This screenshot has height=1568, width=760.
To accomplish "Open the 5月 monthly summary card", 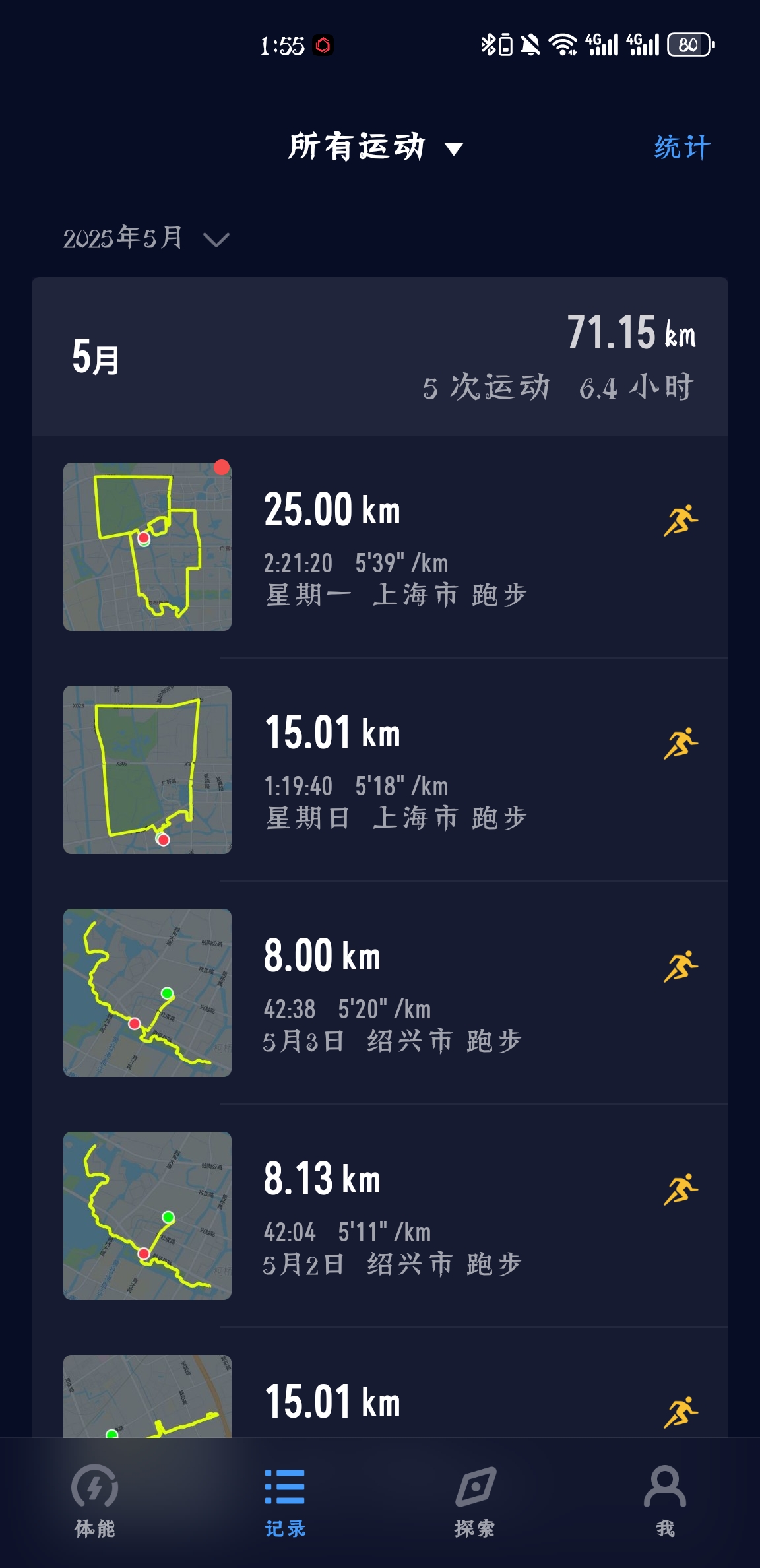I will tap(380, 356).
